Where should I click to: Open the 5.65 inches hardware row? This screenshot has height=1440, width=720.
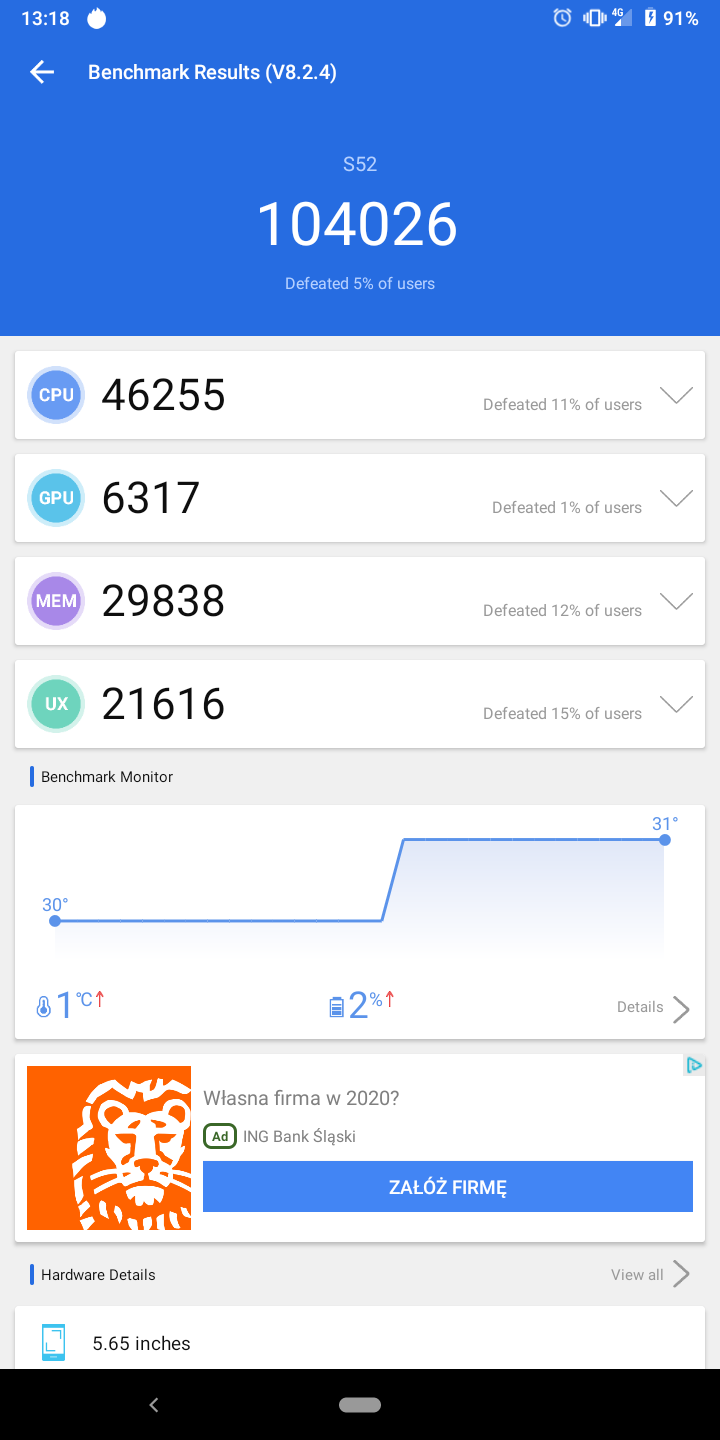click(360, 1338)
